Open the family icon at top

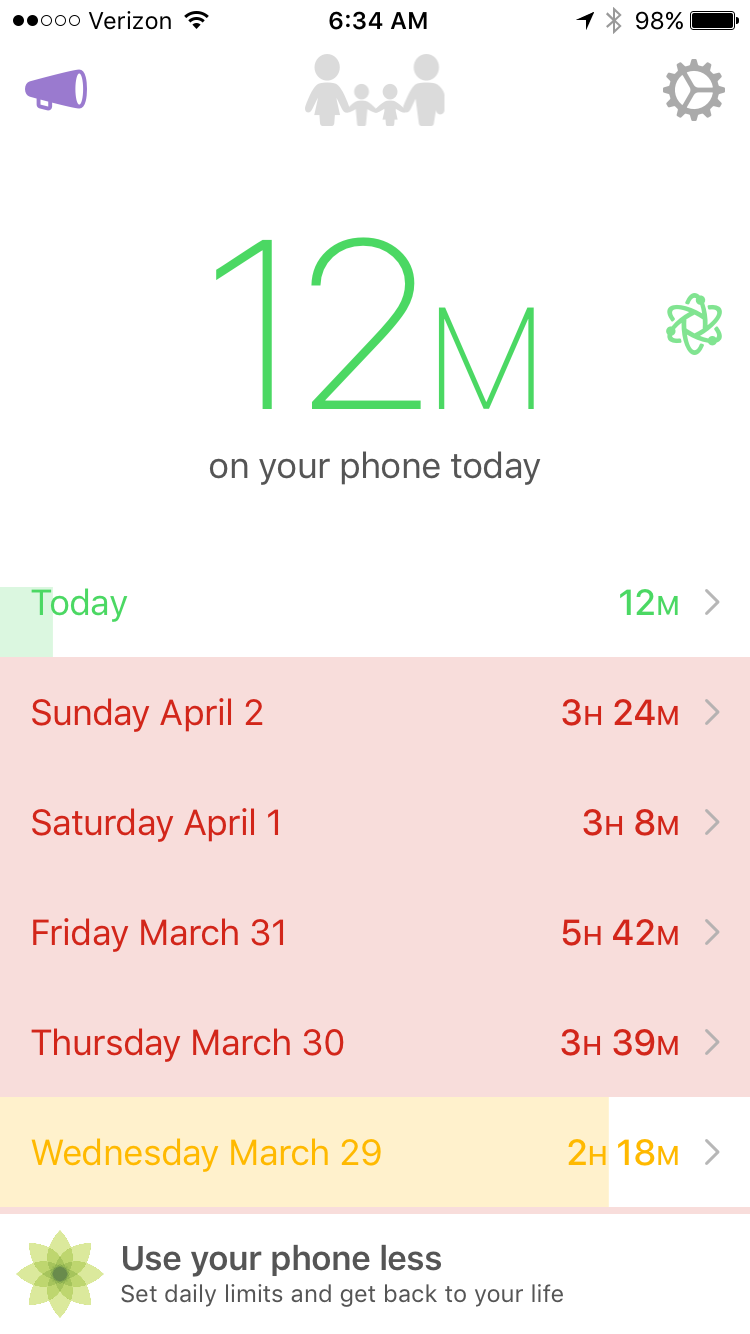tap(375, 90)
